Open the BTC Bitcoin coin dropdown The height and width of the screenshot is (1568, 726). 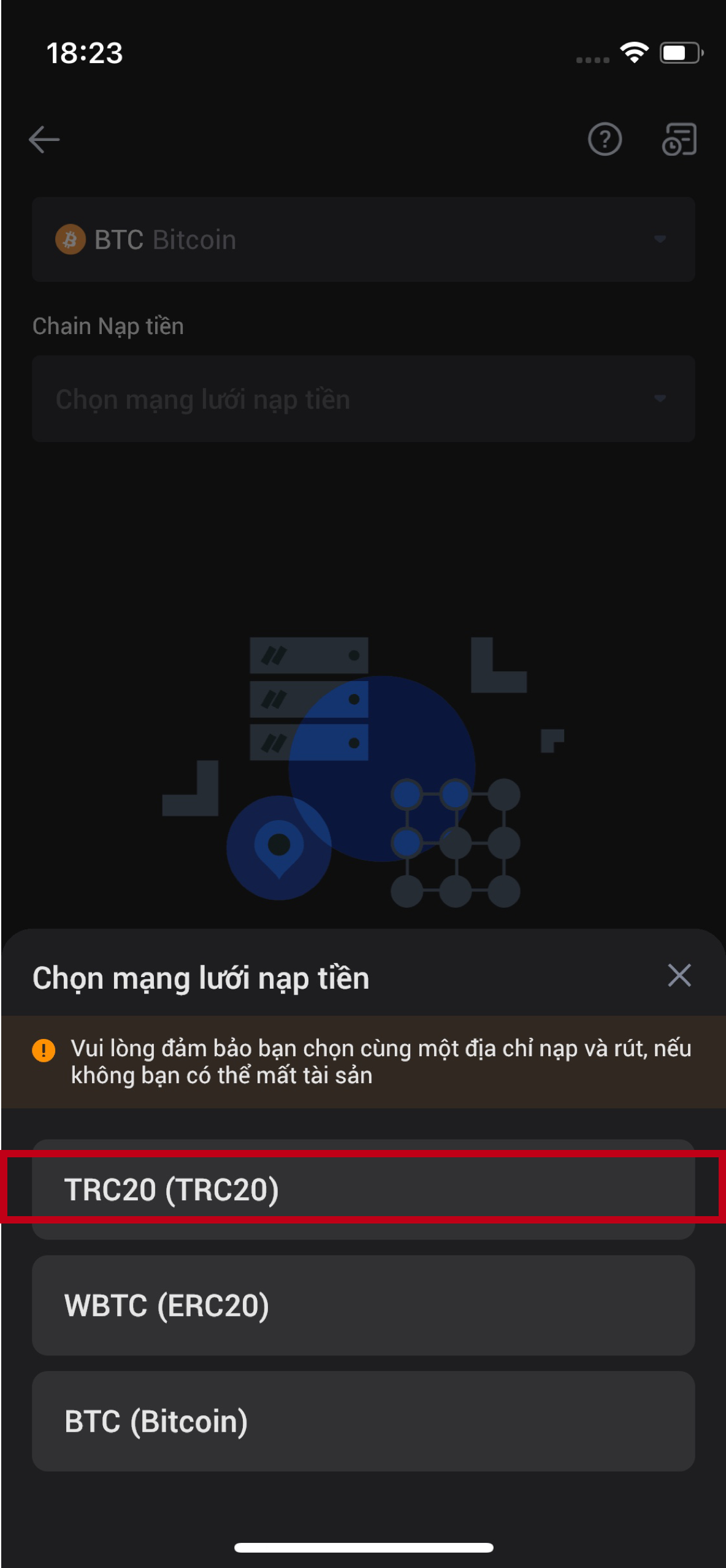(363, 240)
